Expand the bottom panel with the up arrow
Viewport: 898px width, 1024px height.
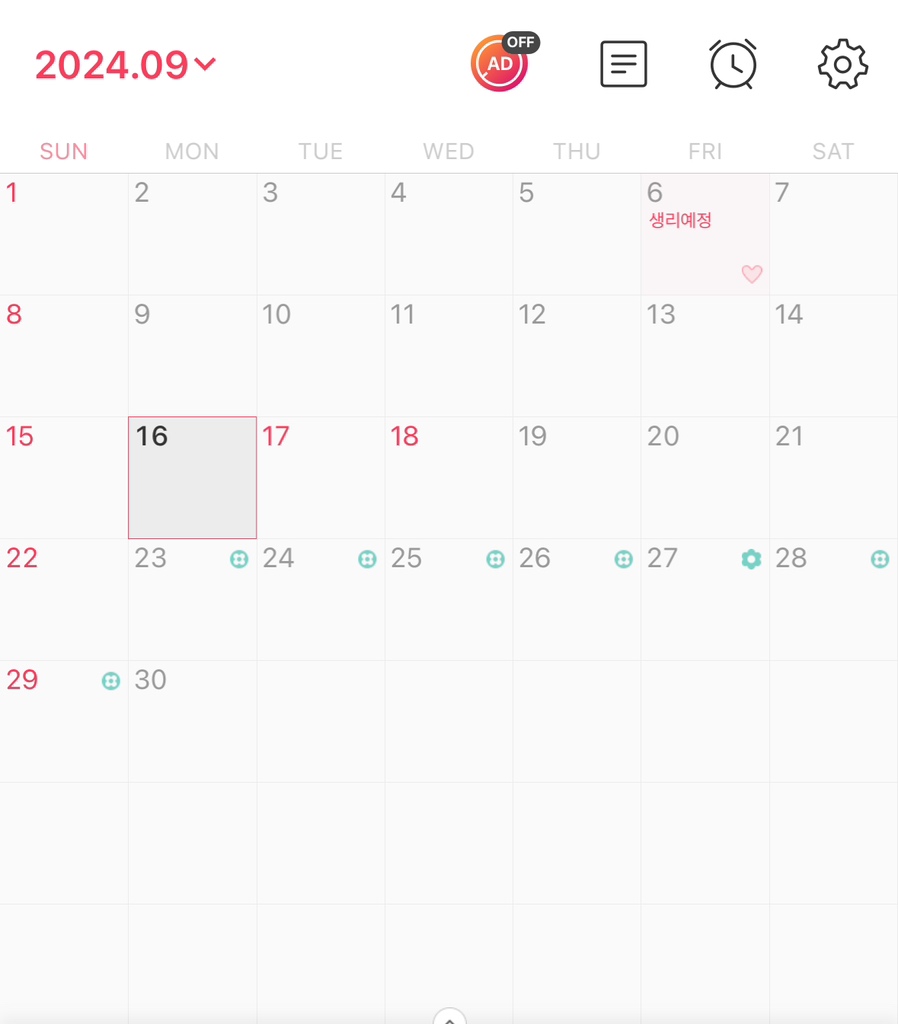[x=450, y=1016]
